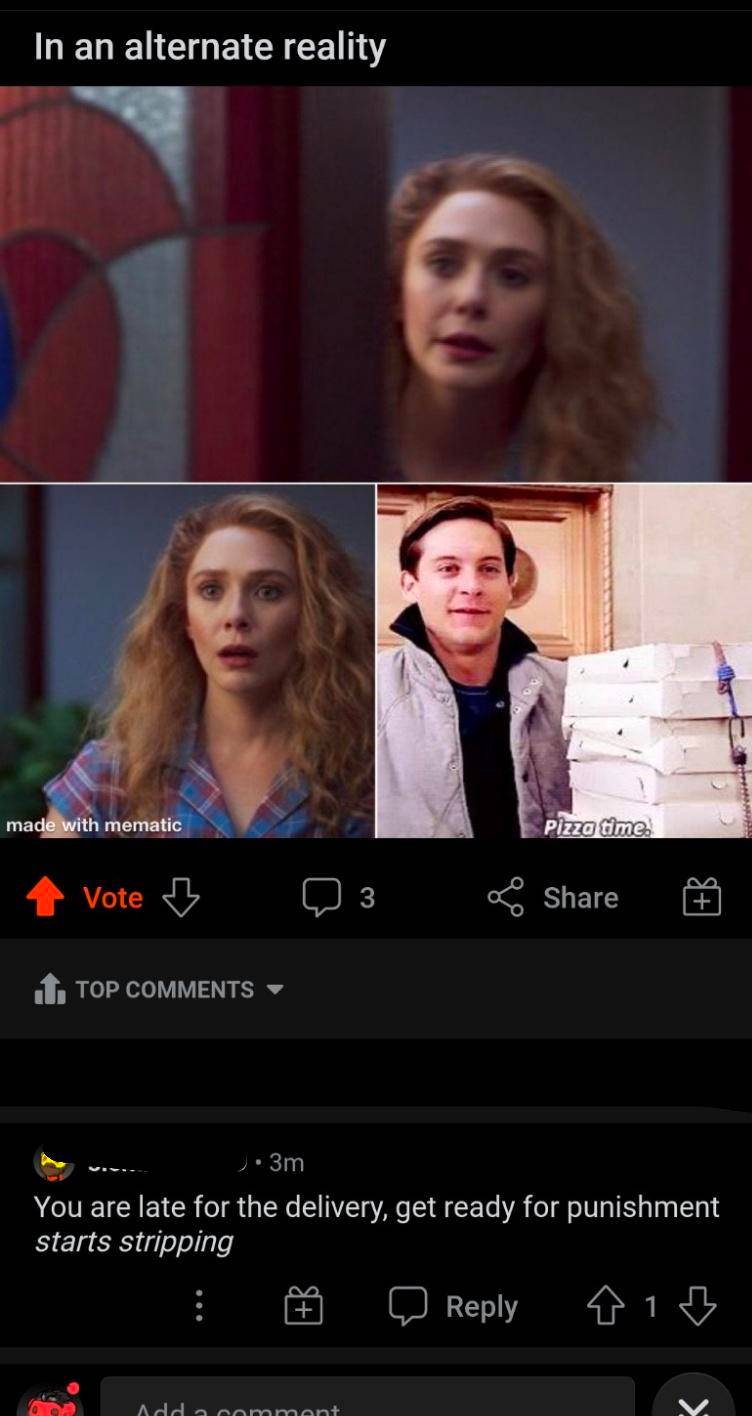This screenshot has width=752, height=1416.
Task: Share this post
Action: click(x=553, y=897)
